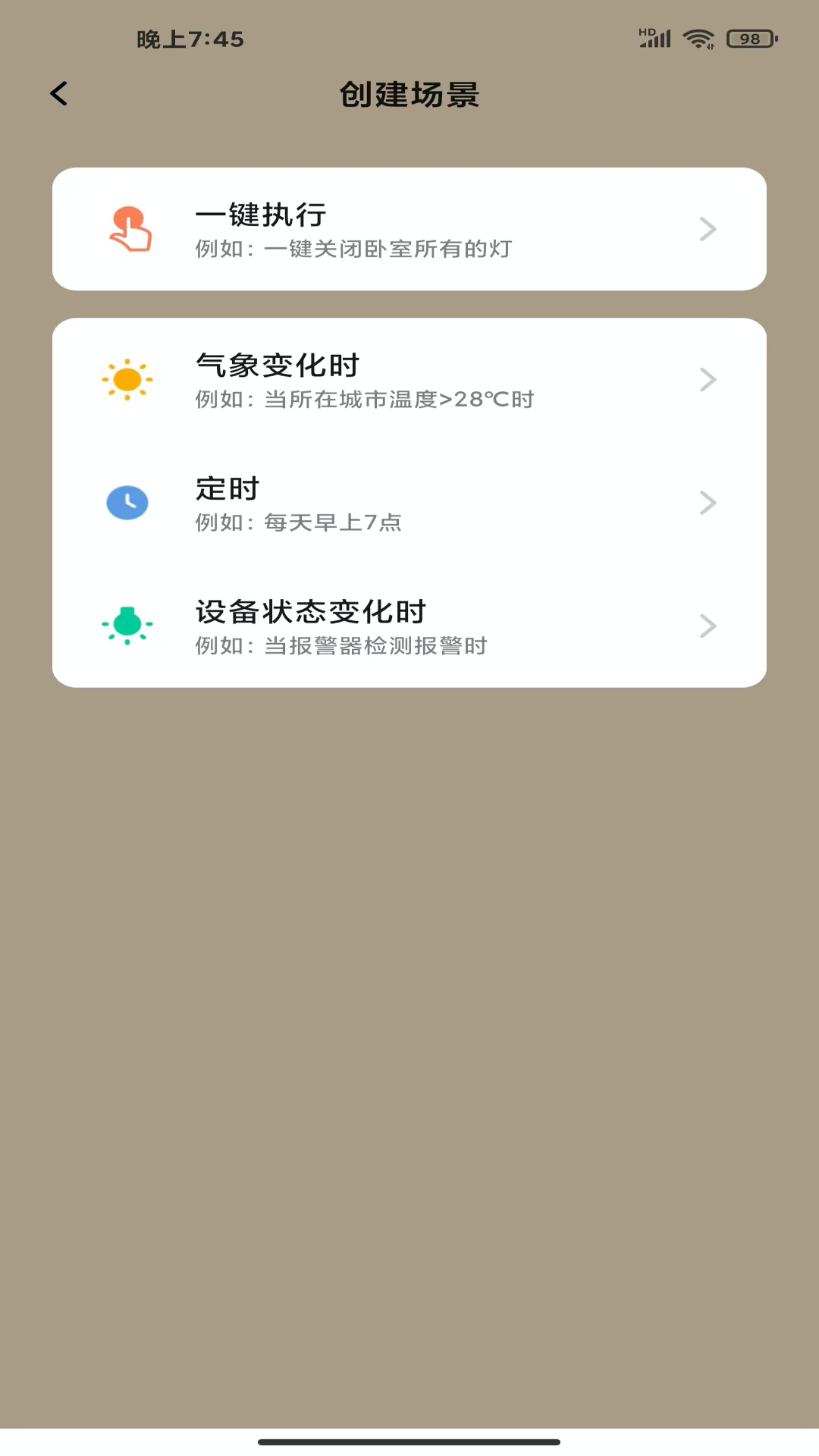Select the 设备状态变化时 device trigger

(x=409, y=626)
